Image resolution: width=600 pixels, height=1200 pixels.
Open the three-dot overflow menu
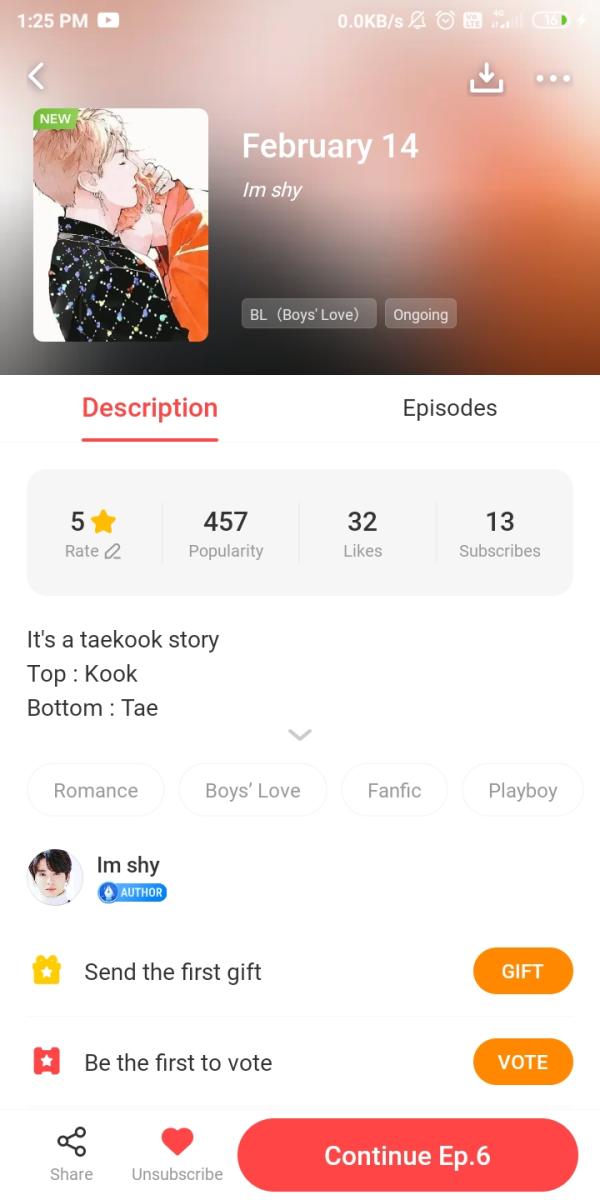tap(553, 78)
